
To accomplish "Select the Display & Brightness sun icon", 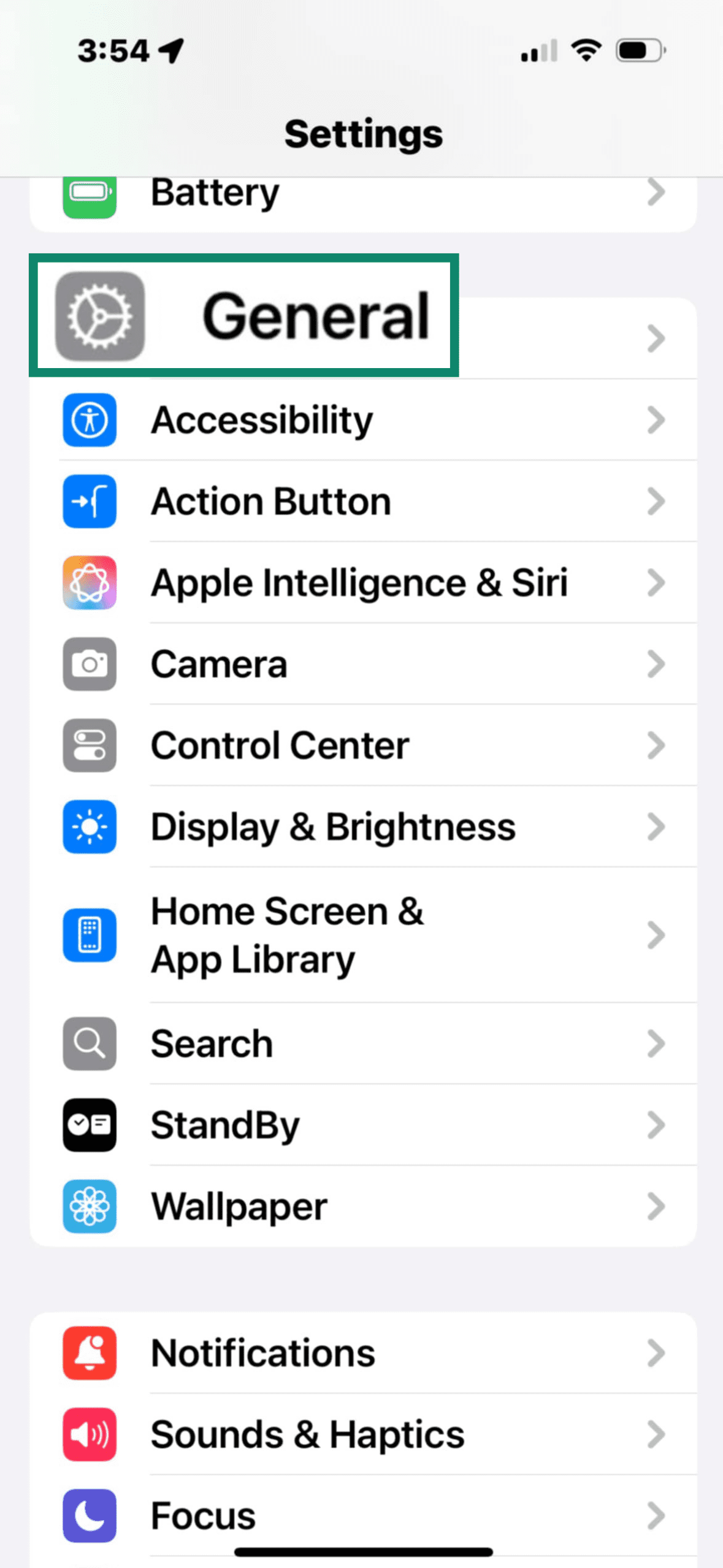I will coord(90,828).
